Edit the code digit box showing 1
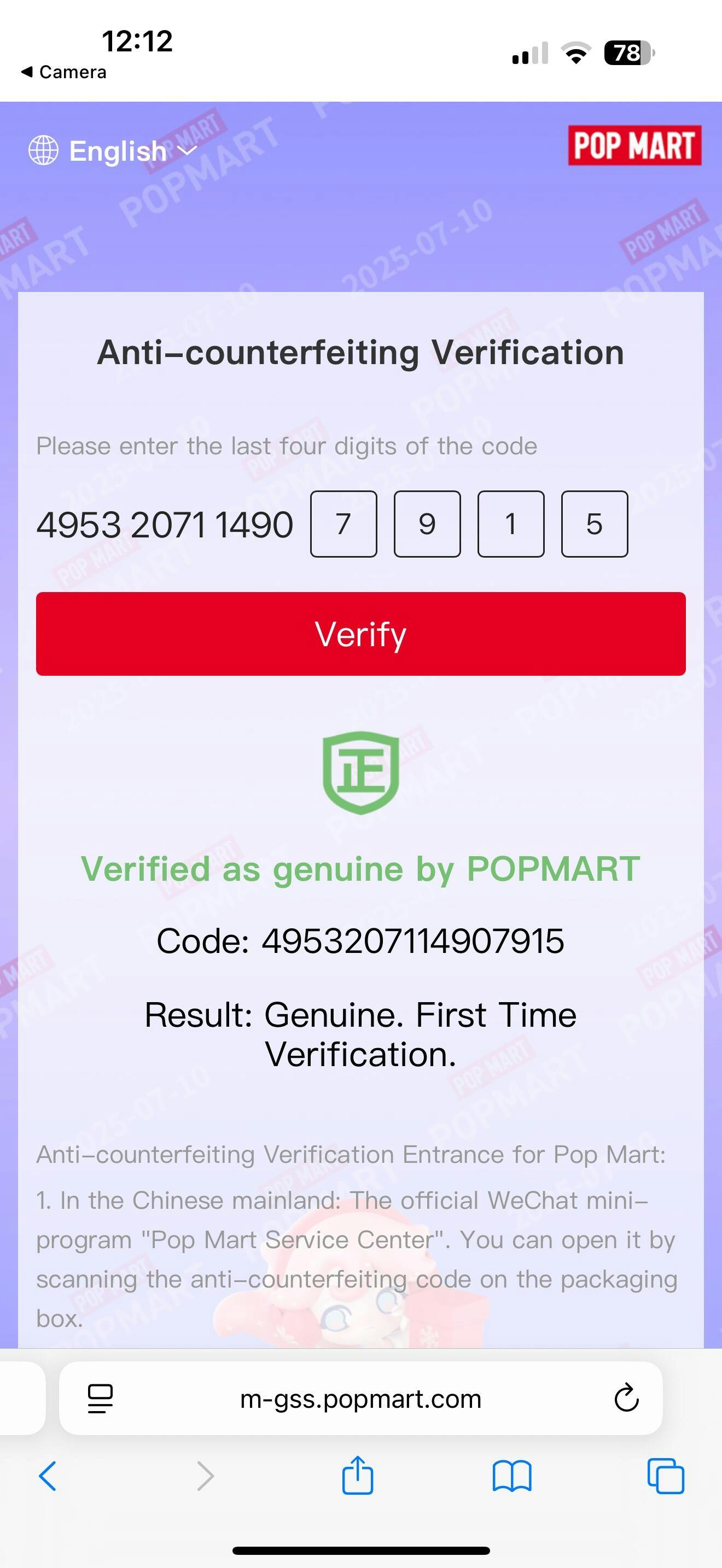Screen dimensions: 722x1568 tap(511, 523)
